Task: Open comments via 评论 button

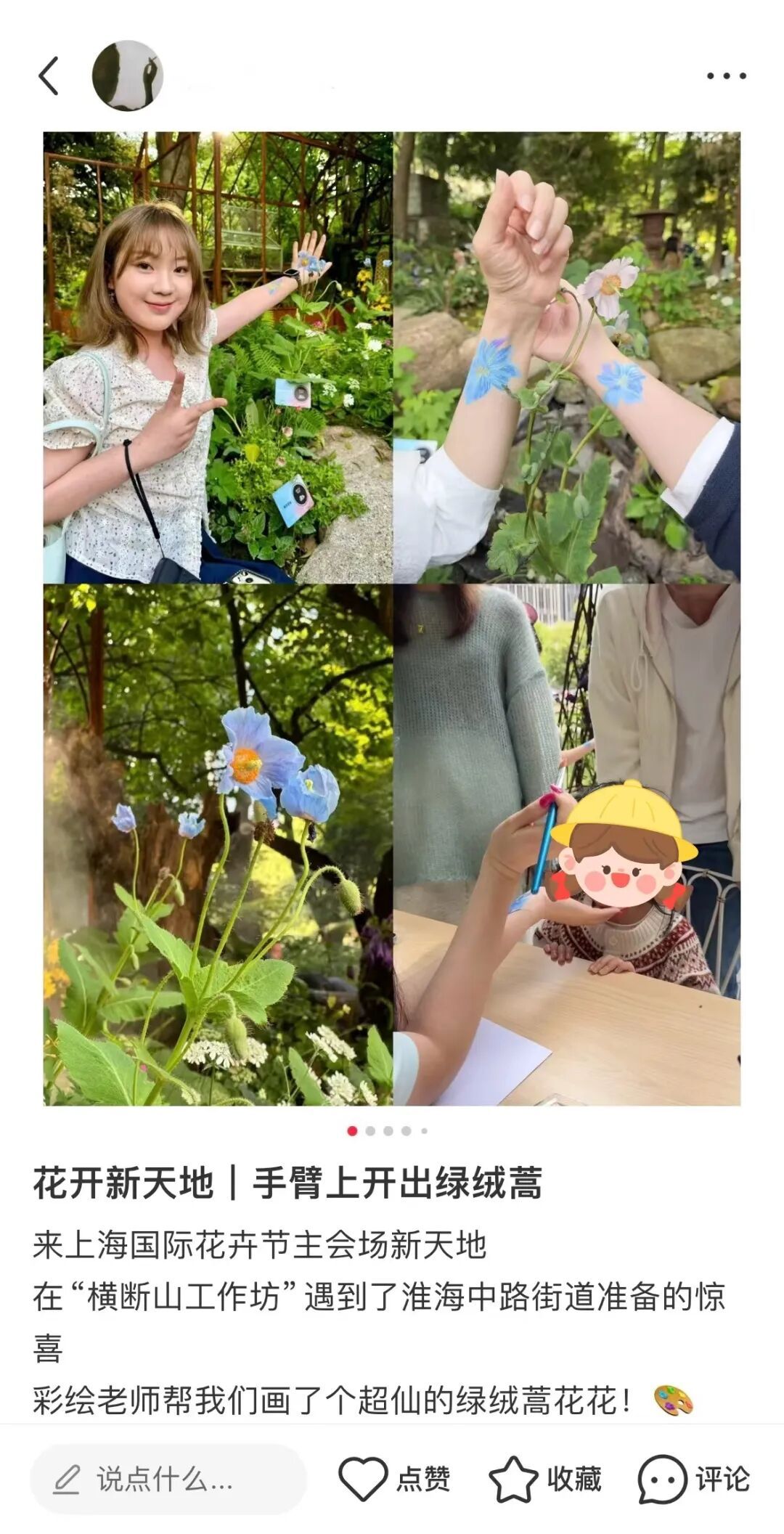Action: (x=694, y=1479)
